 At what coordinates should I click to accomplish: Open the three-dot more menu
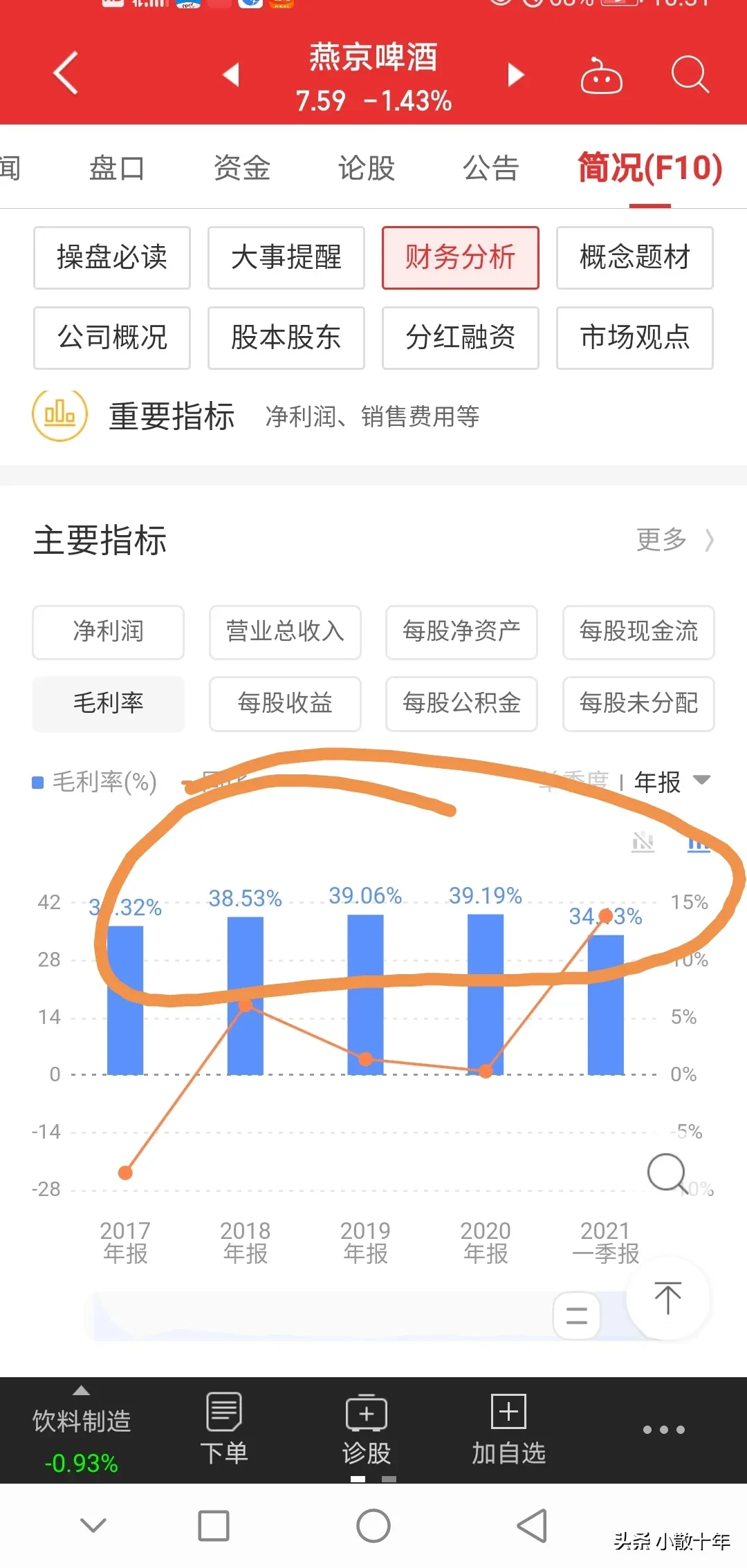(663, 1430)
